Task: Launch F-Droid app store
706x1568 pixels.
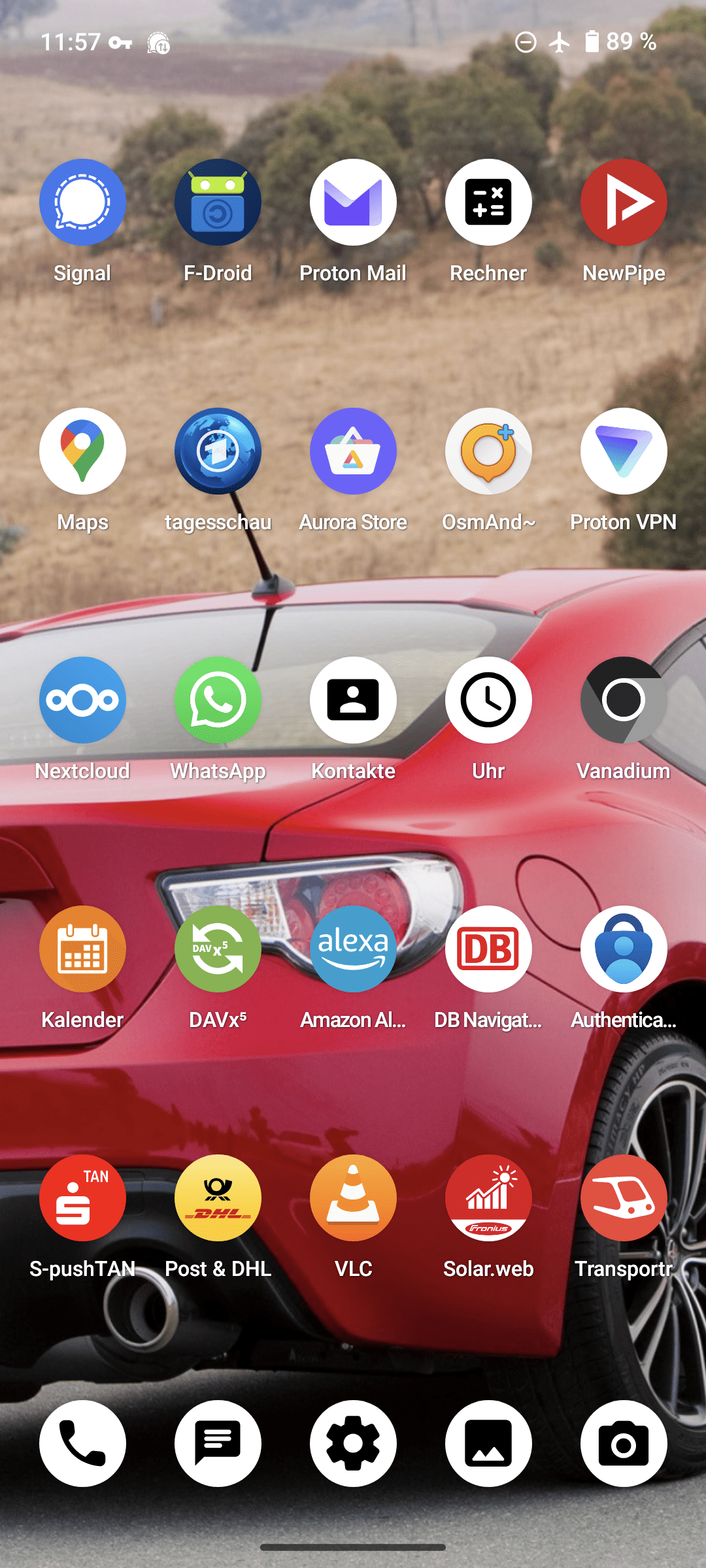Action: [218, 203]
